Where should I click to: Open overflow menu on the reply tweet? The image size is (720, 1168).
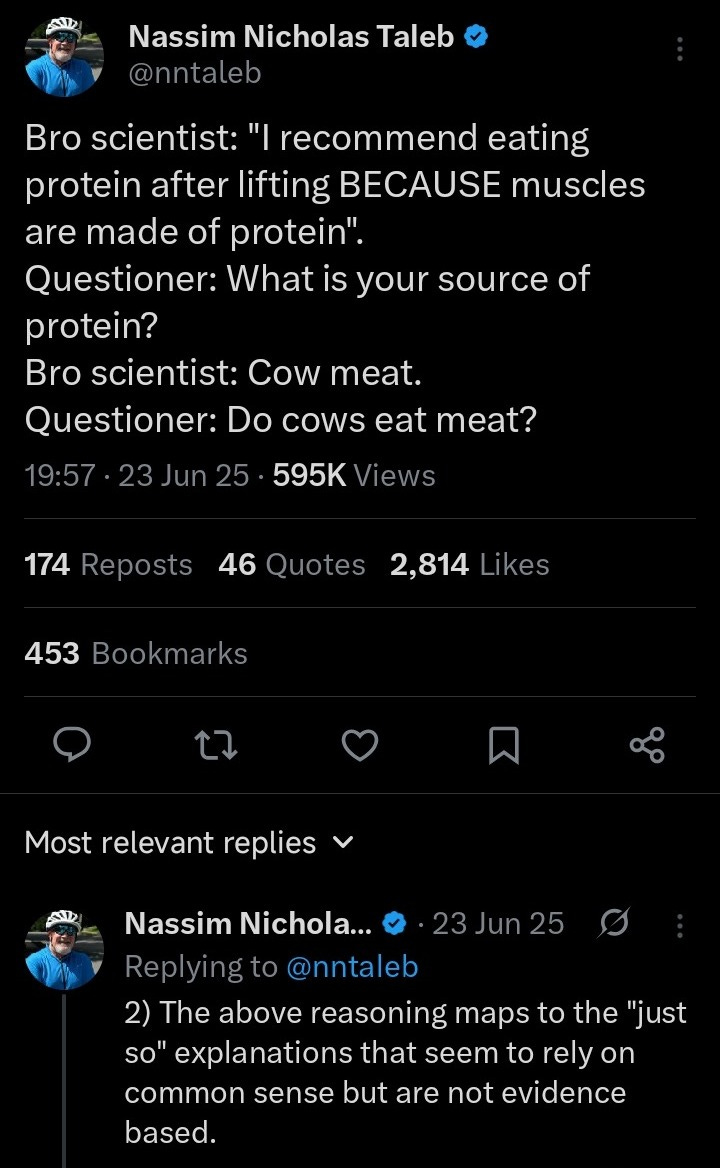[680, 927]
